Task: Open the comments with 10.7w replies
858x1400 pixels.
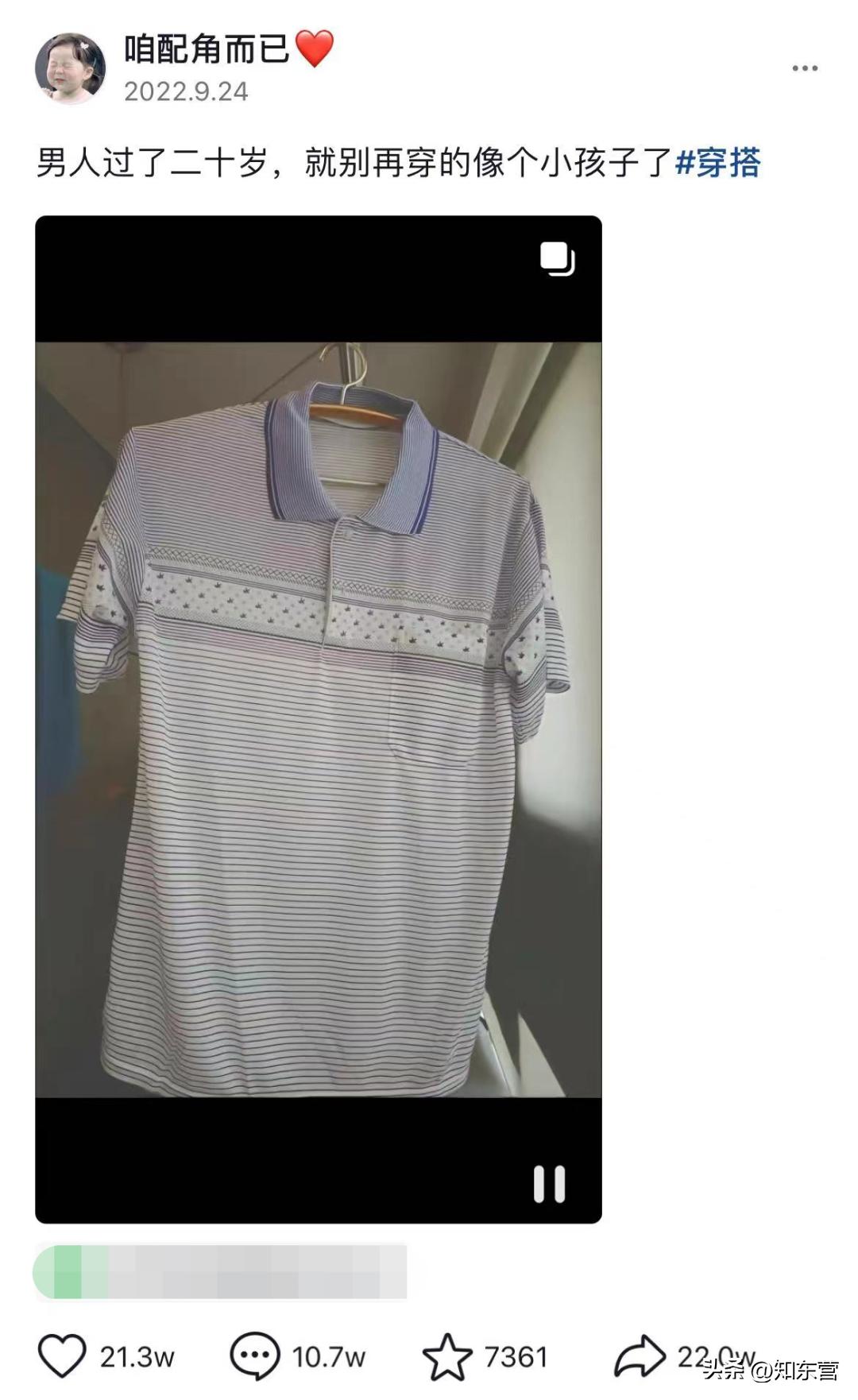Action: (x=254, y=1356)
